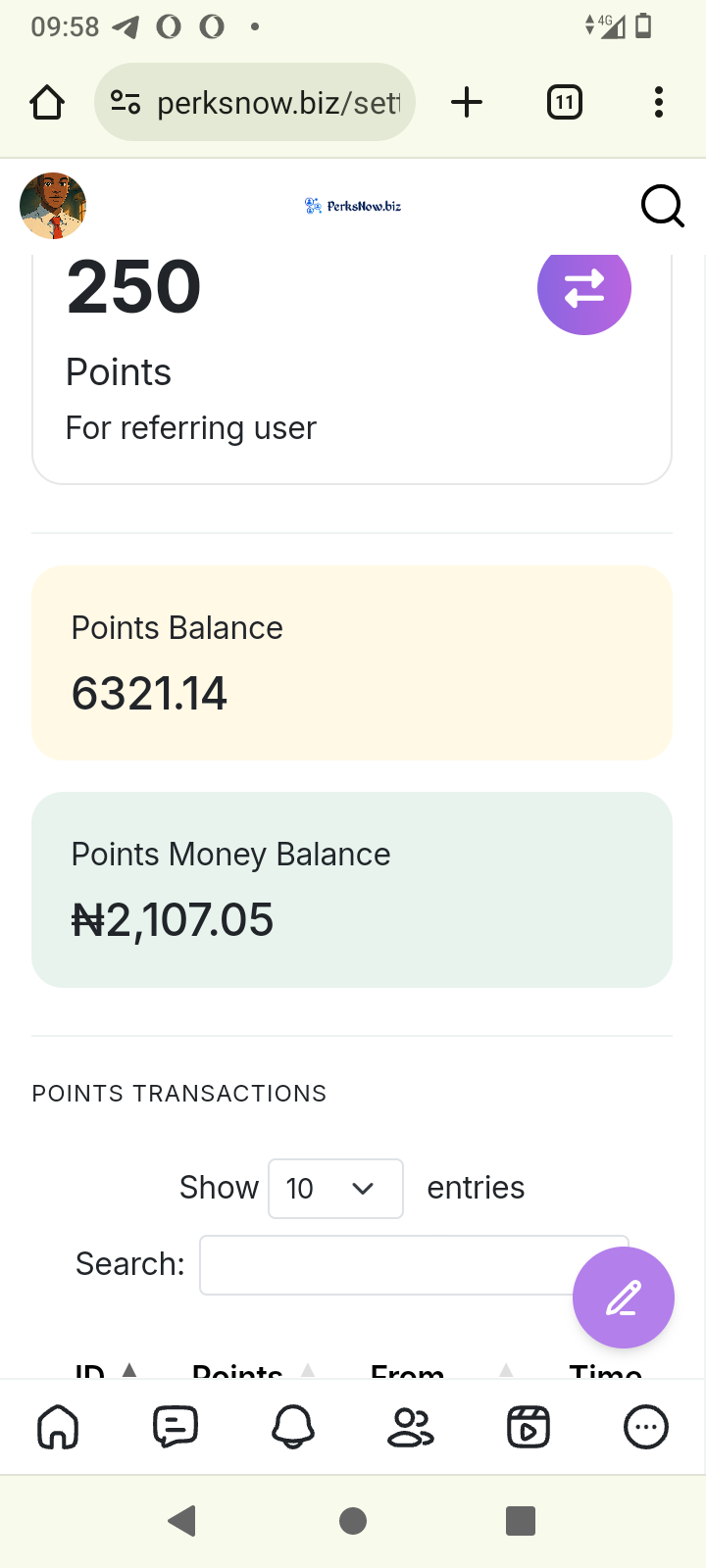Tap the purple pencil compose button
Viewport: 706px width, 1568px height.
[624, 1298]
